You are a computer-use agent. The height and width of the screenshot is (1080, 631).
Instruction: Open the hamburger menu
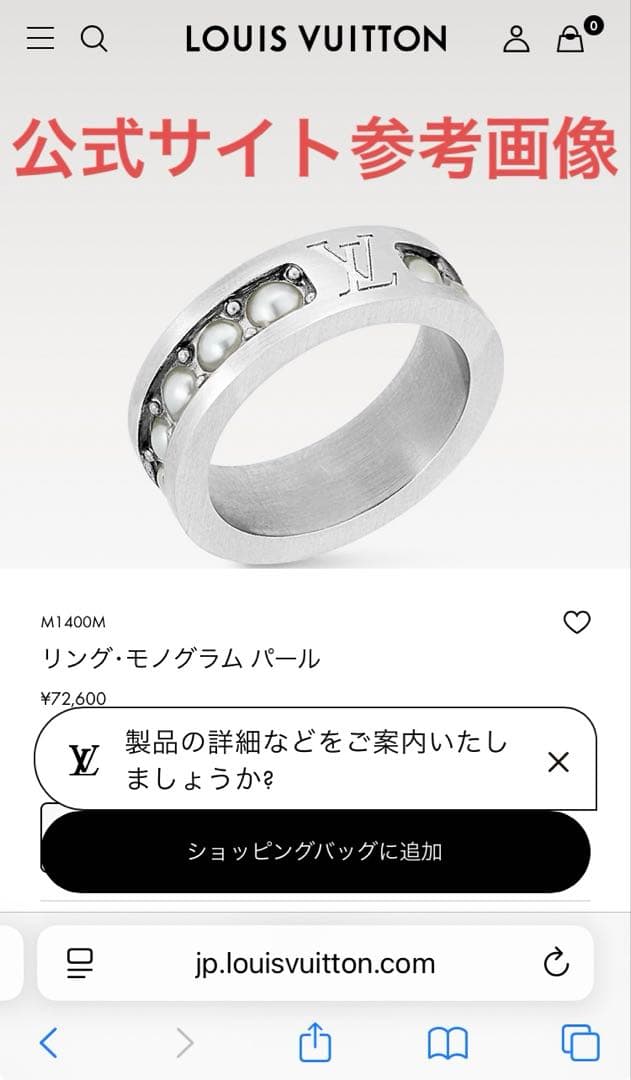40,39
